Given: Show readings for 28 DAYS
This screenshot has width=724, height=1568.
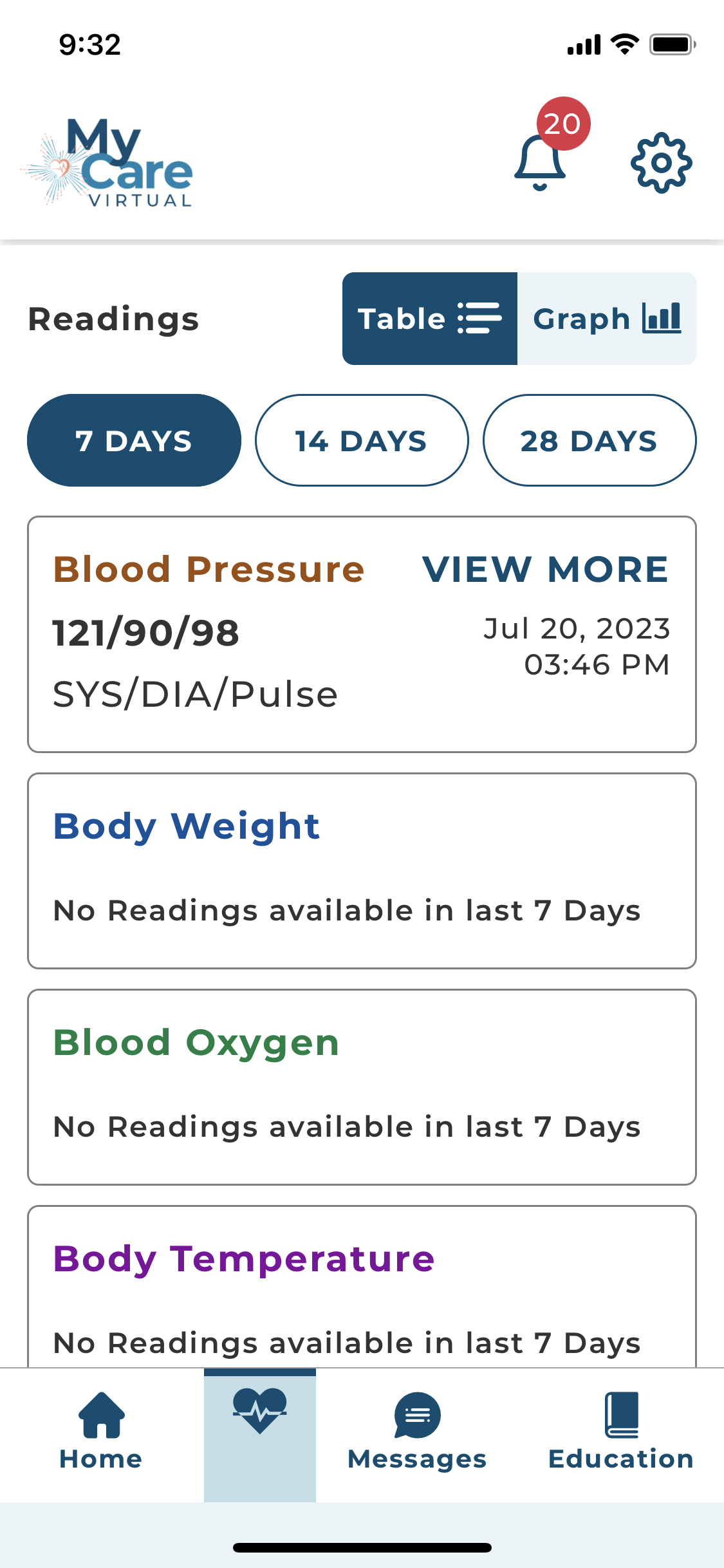Looking at the screenshot, I should [589, 440].
